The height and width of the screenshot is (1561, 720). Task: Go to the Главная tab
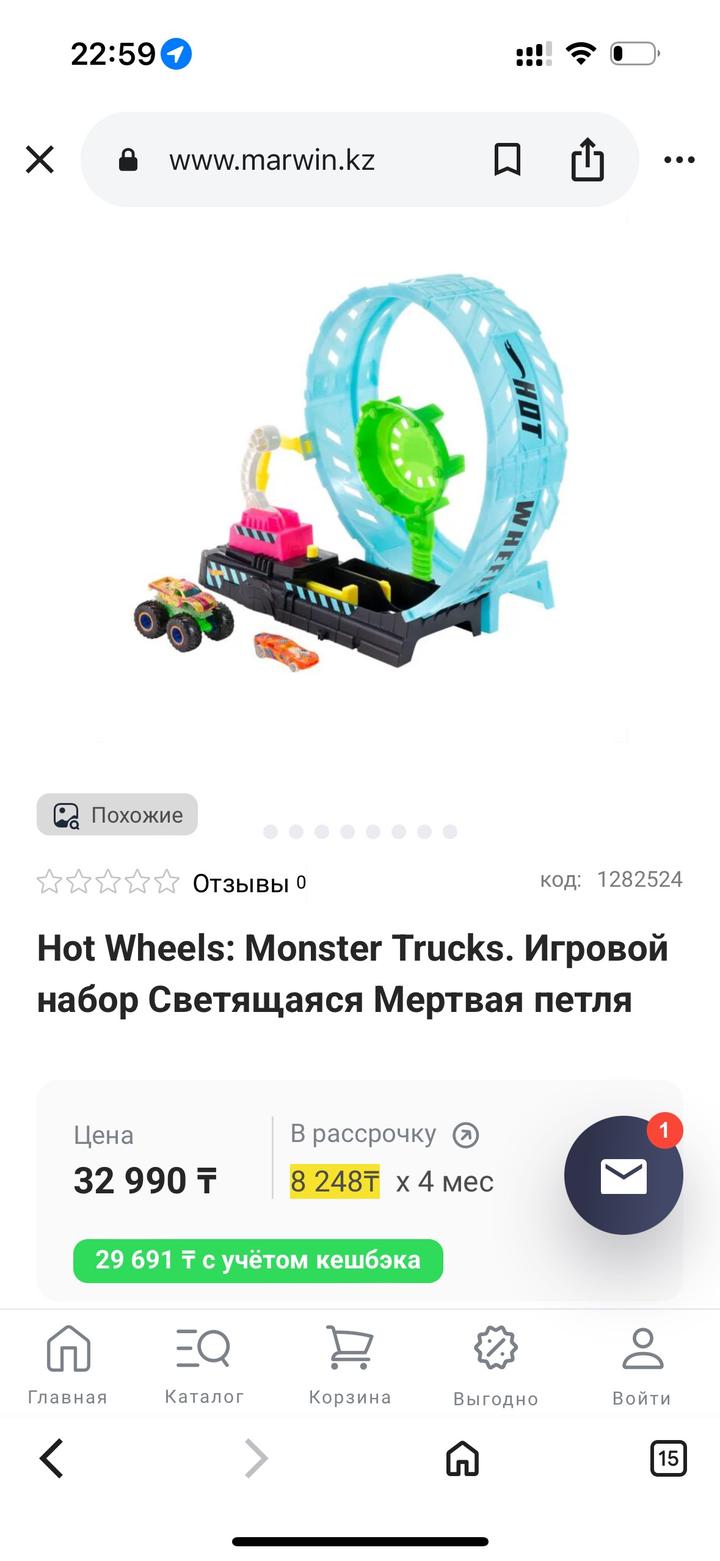click(68, 1365)
